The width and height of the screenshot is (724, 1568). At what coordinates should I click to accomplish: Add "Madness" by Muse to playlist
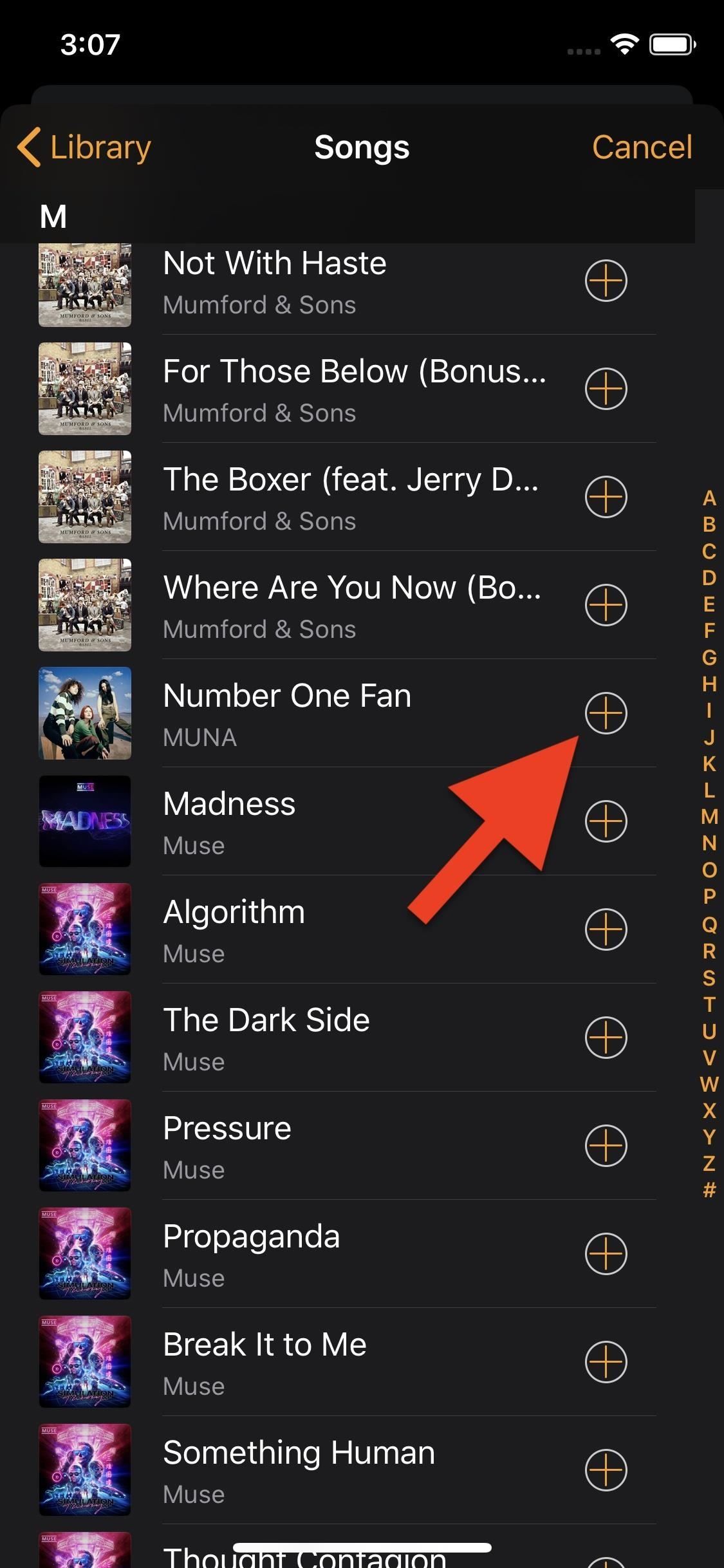coord(606,821)
